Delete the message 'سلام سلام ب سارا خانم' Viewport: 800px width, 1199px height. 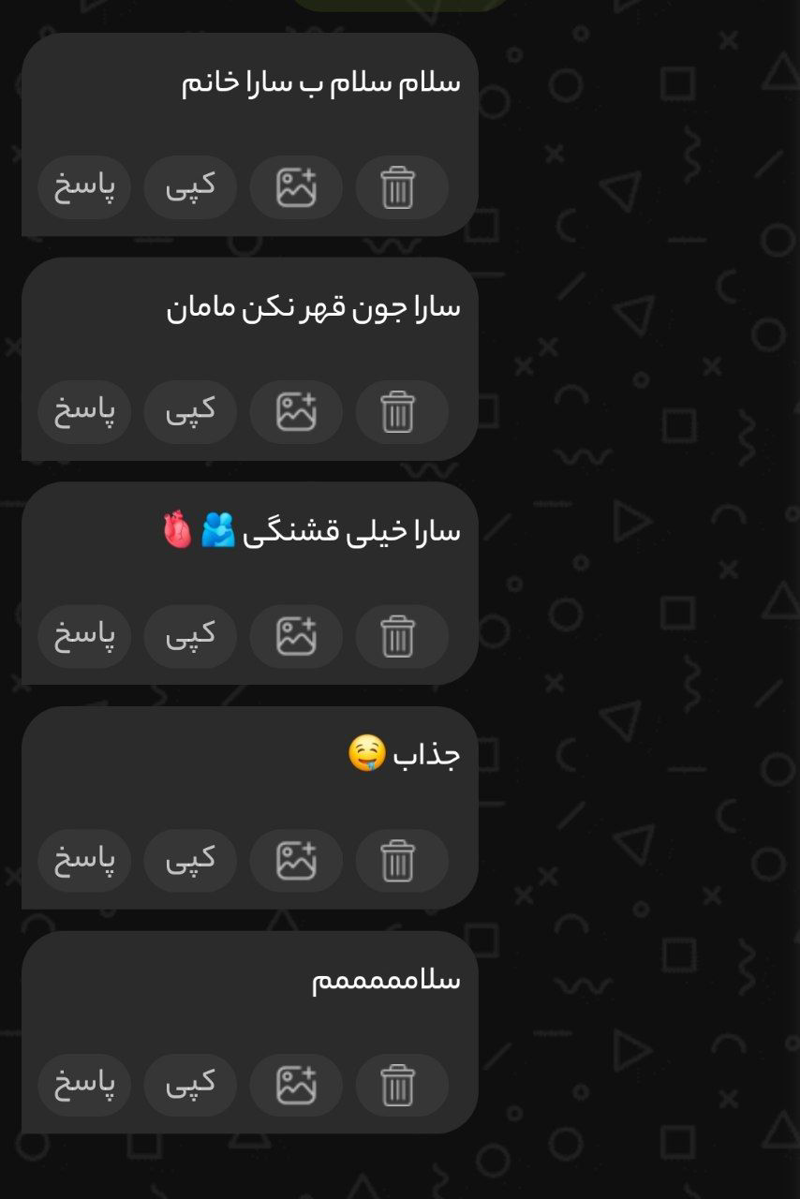tap(398, 187)
